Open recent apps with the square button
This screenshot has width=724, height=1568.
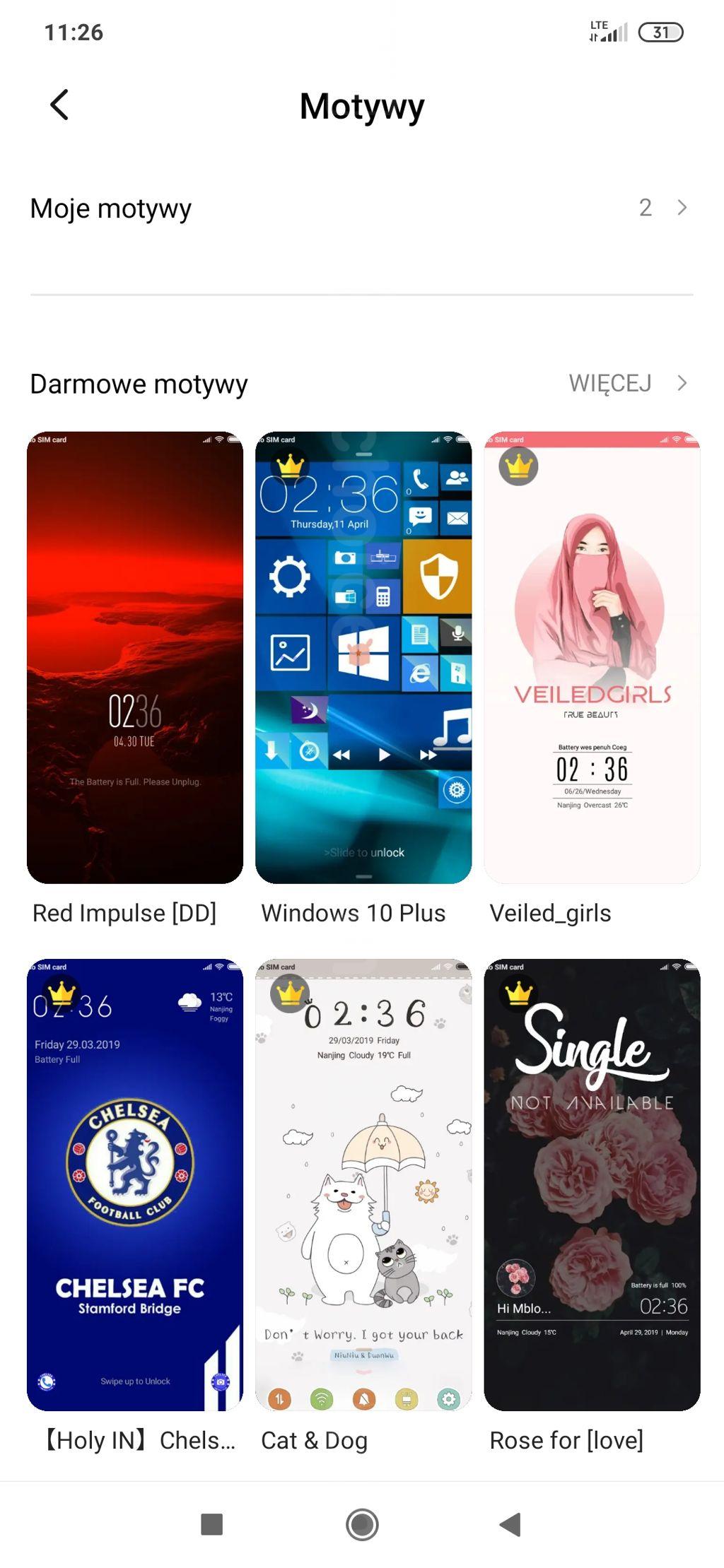[211, 1524]
